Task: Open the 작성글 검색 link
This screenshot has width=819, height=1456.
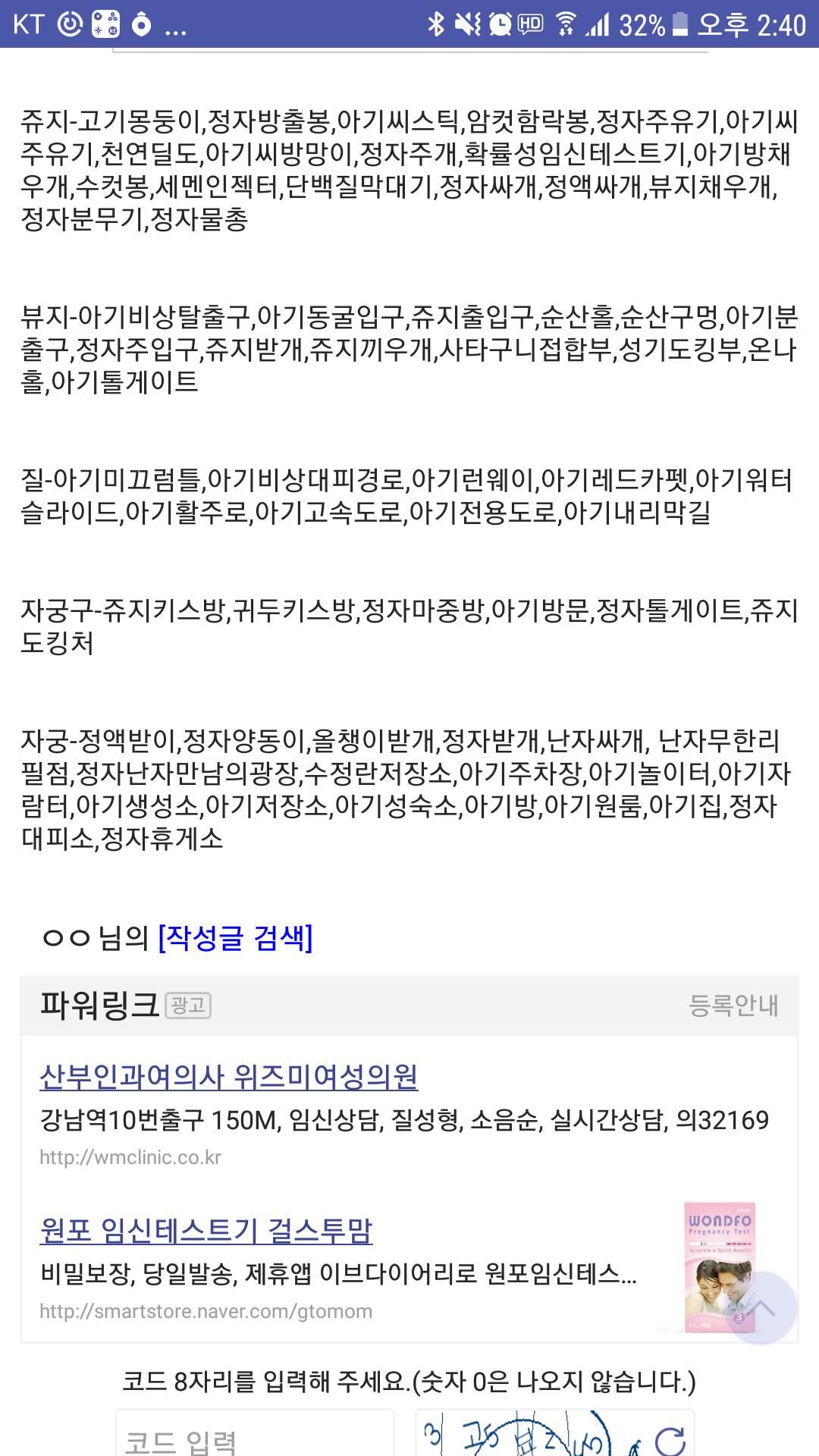Action: [235, 938]
